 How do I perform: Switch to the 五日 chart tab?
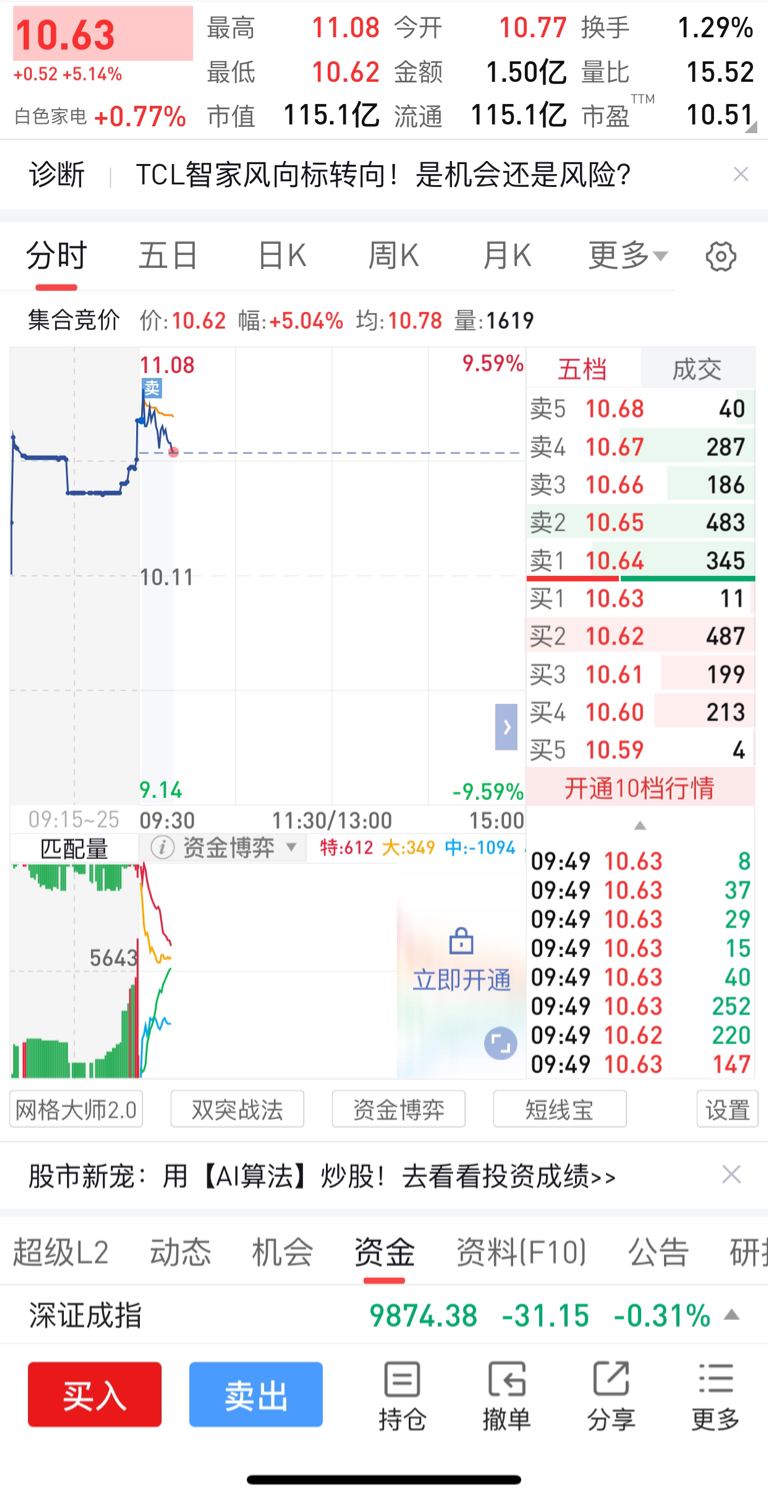(168, 256)
